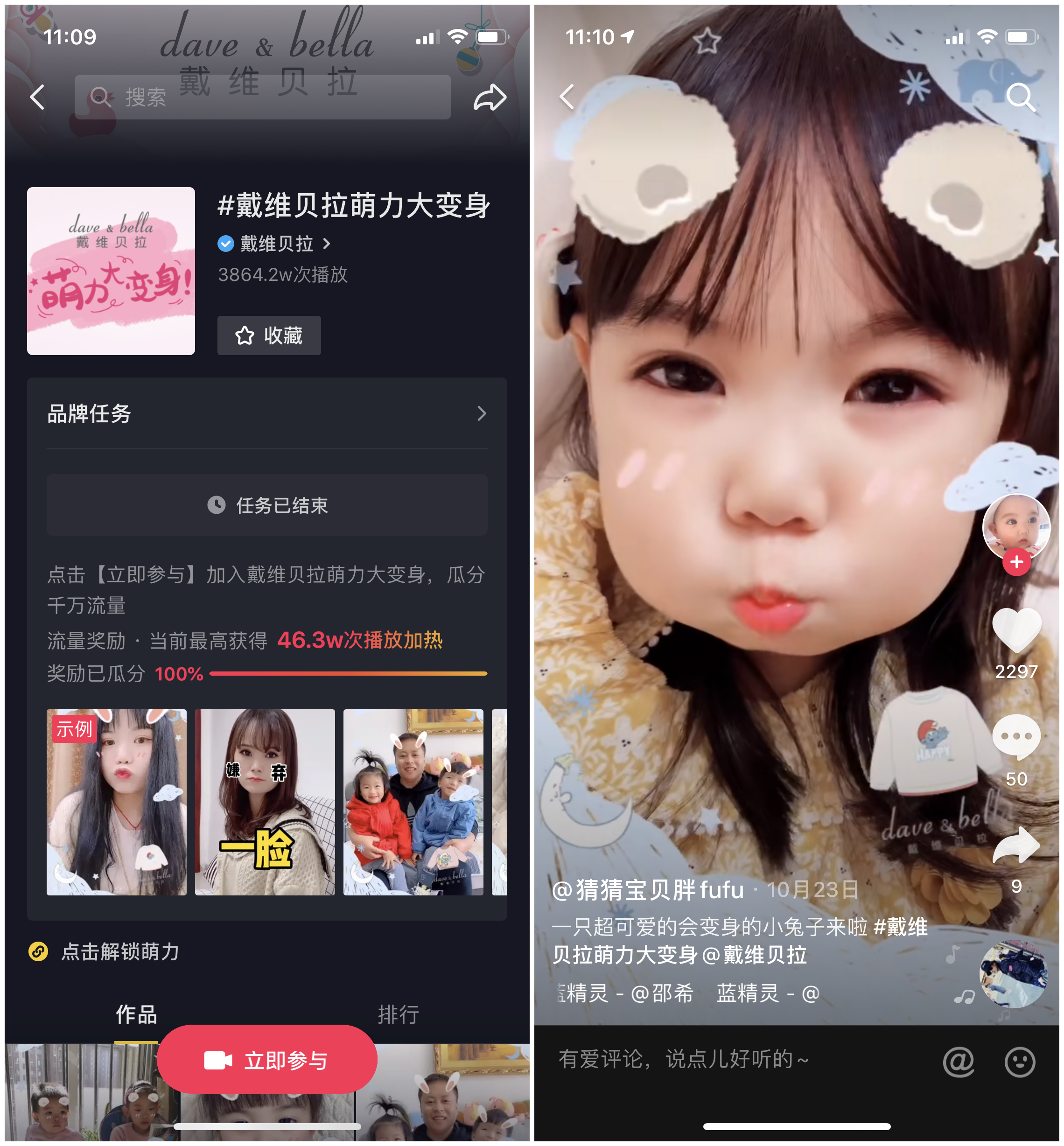1064x1146 pixels.
Task: Open the search icon on the video
Action: [x=1020, y=97]
